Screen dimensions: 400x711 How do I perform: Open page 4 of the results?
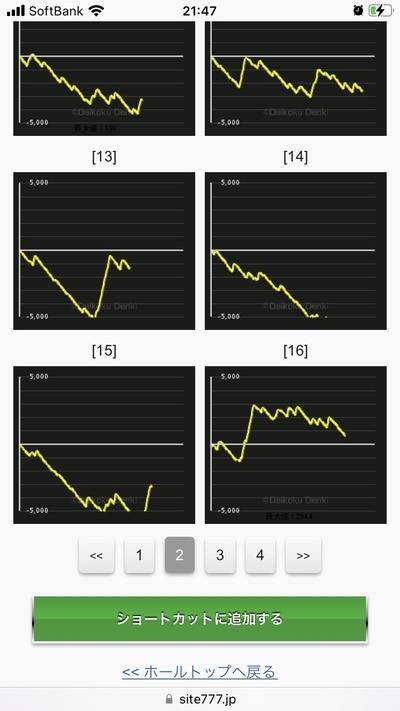click(x=260, y=555)
